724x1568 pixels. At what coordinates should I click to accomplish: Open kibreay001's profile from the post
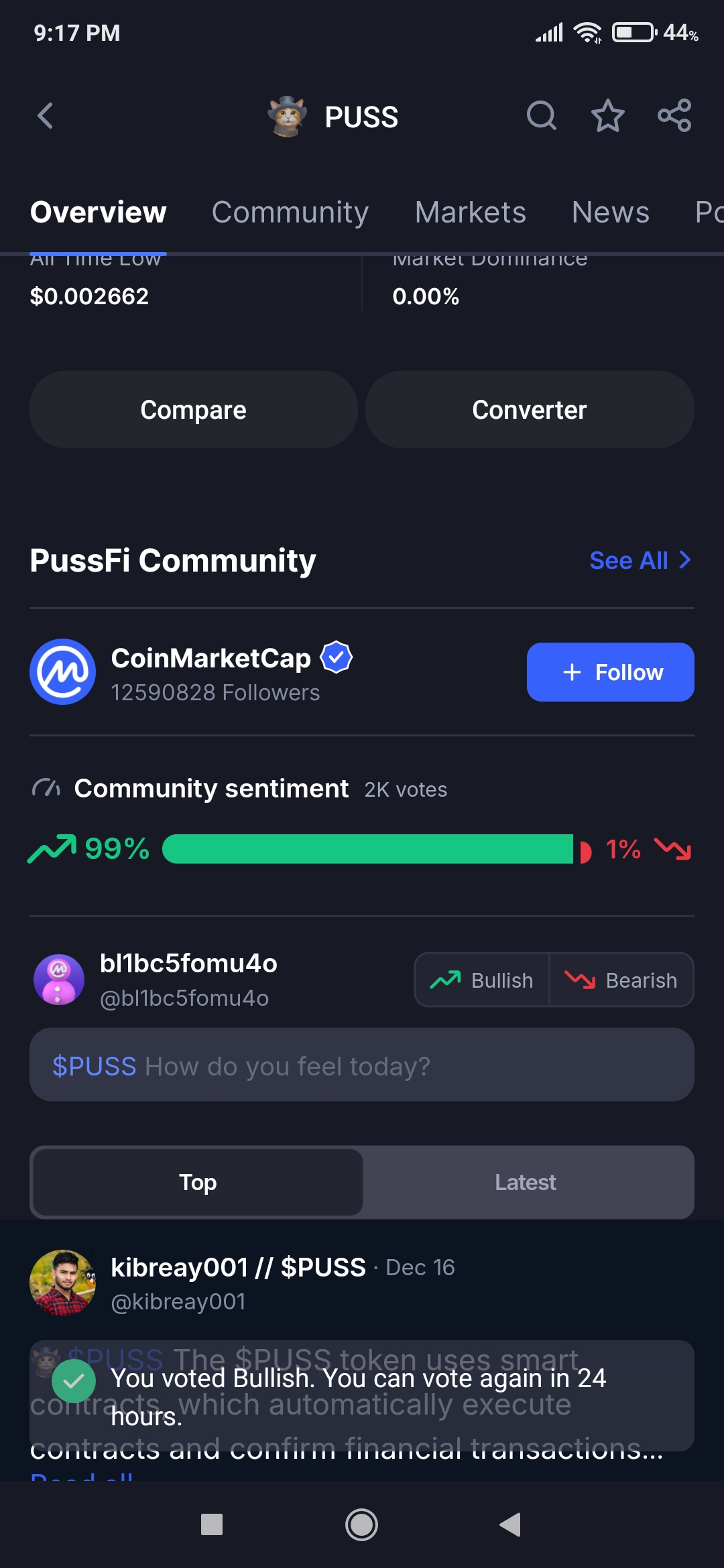pyautogui.click(x=63, y=1283)
